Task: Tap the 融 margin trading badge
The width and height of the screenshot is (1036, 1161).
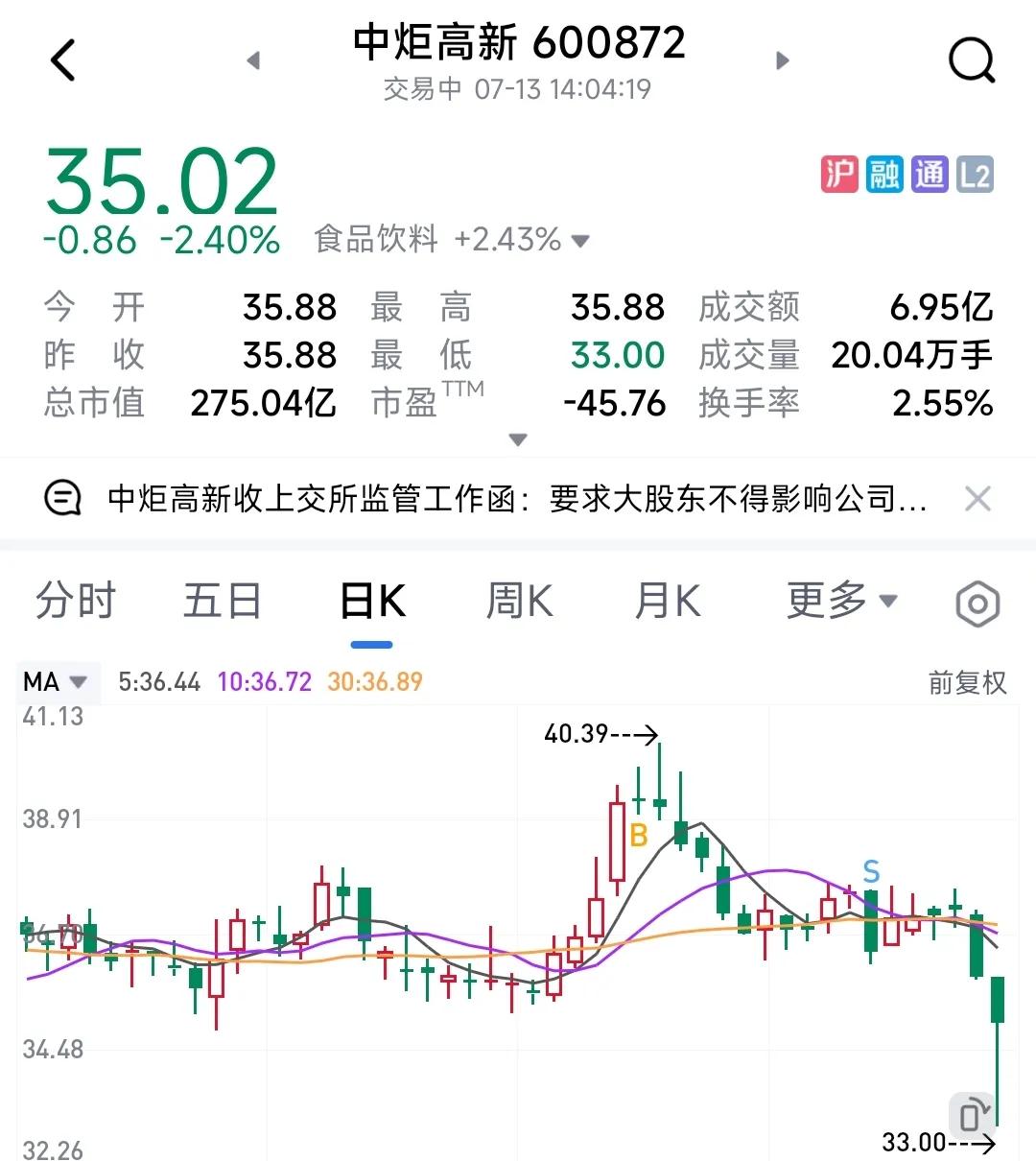Action: pos(883,175)
